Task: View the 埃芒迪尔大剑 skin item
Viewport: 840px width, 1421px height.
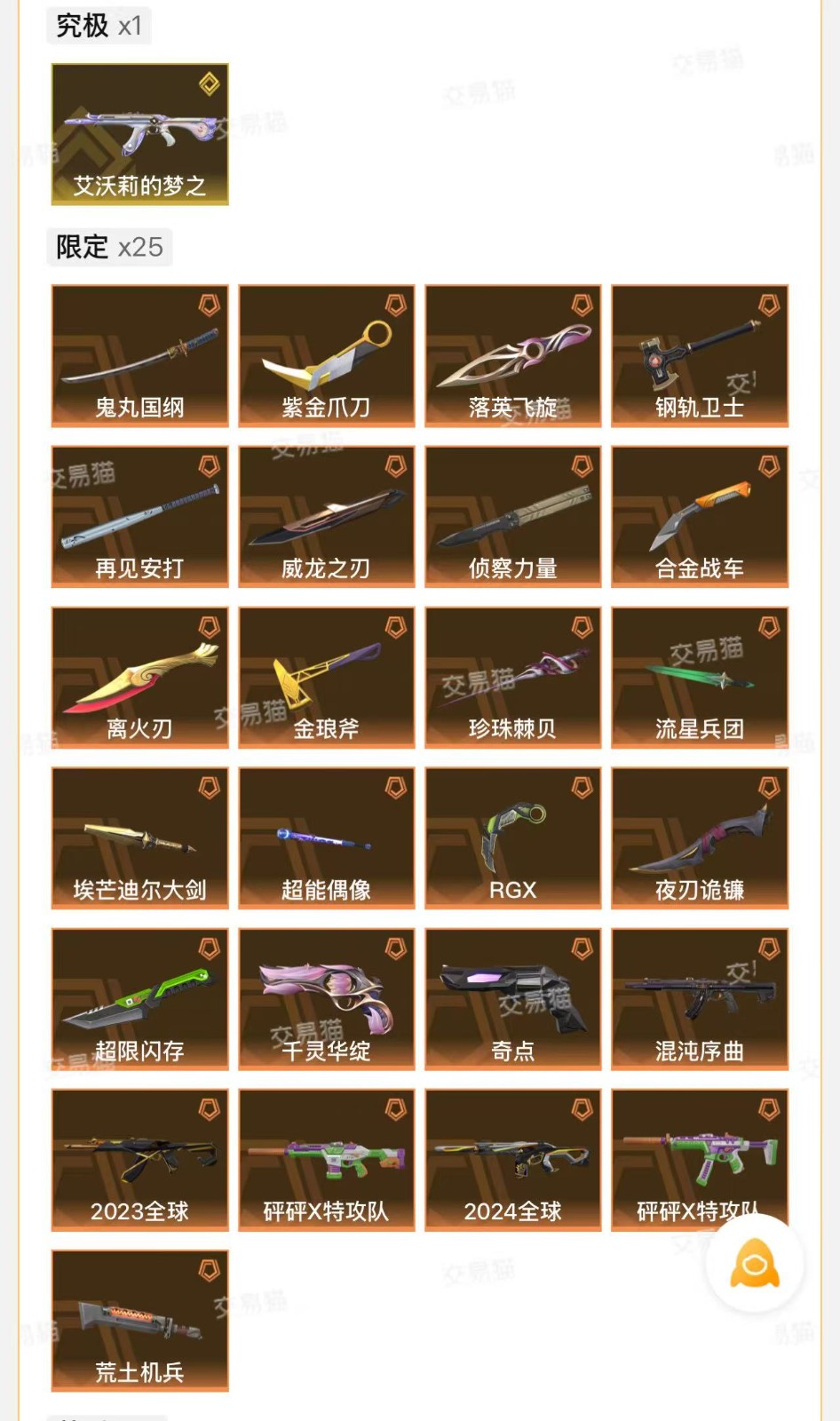Action: pos(140,838)
